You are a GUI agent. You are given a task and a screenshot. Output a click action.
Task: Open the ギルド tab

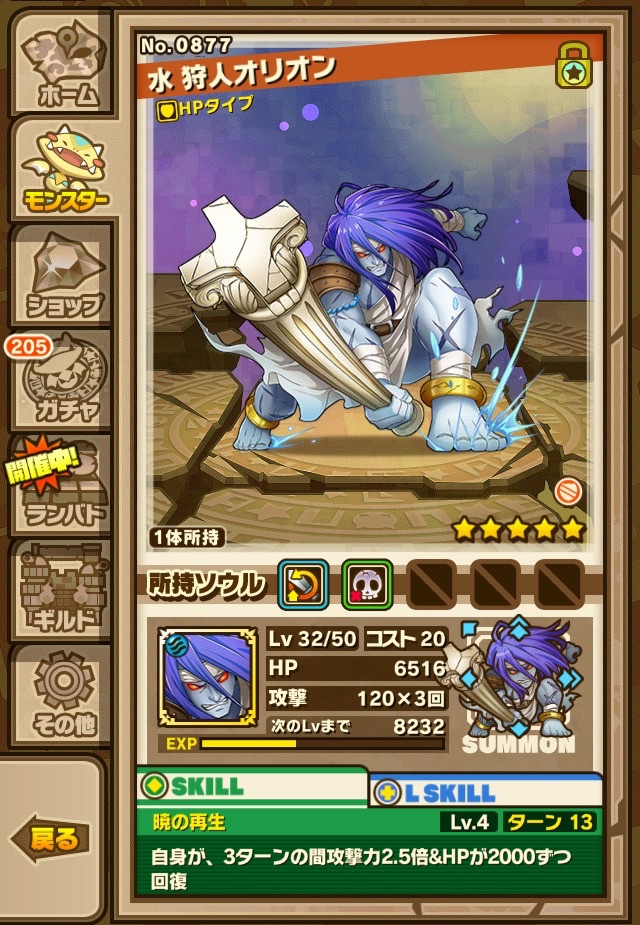pos(60,589)
